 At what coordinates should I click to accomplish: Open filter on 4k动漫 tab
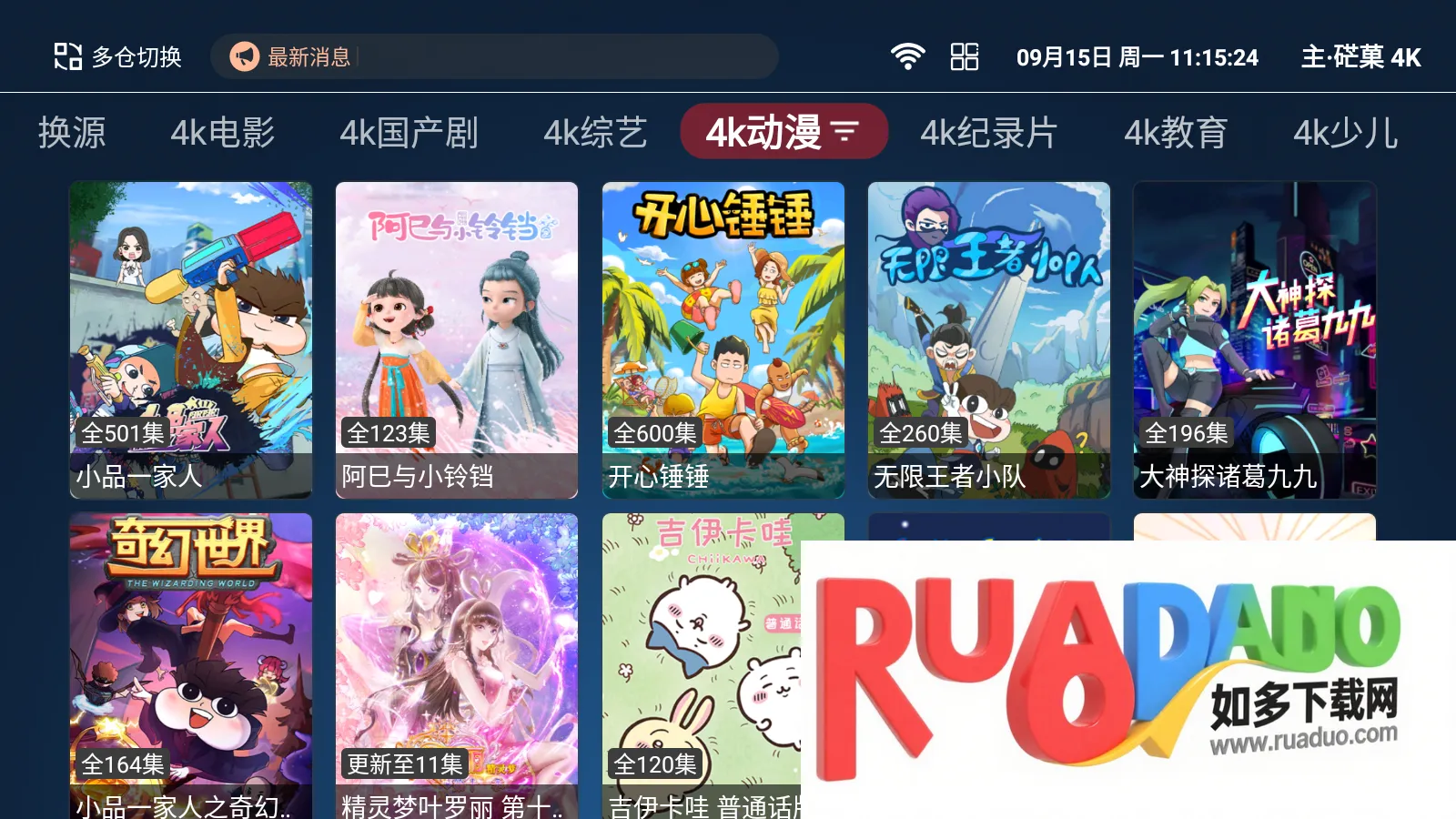(x=844, y=132)
